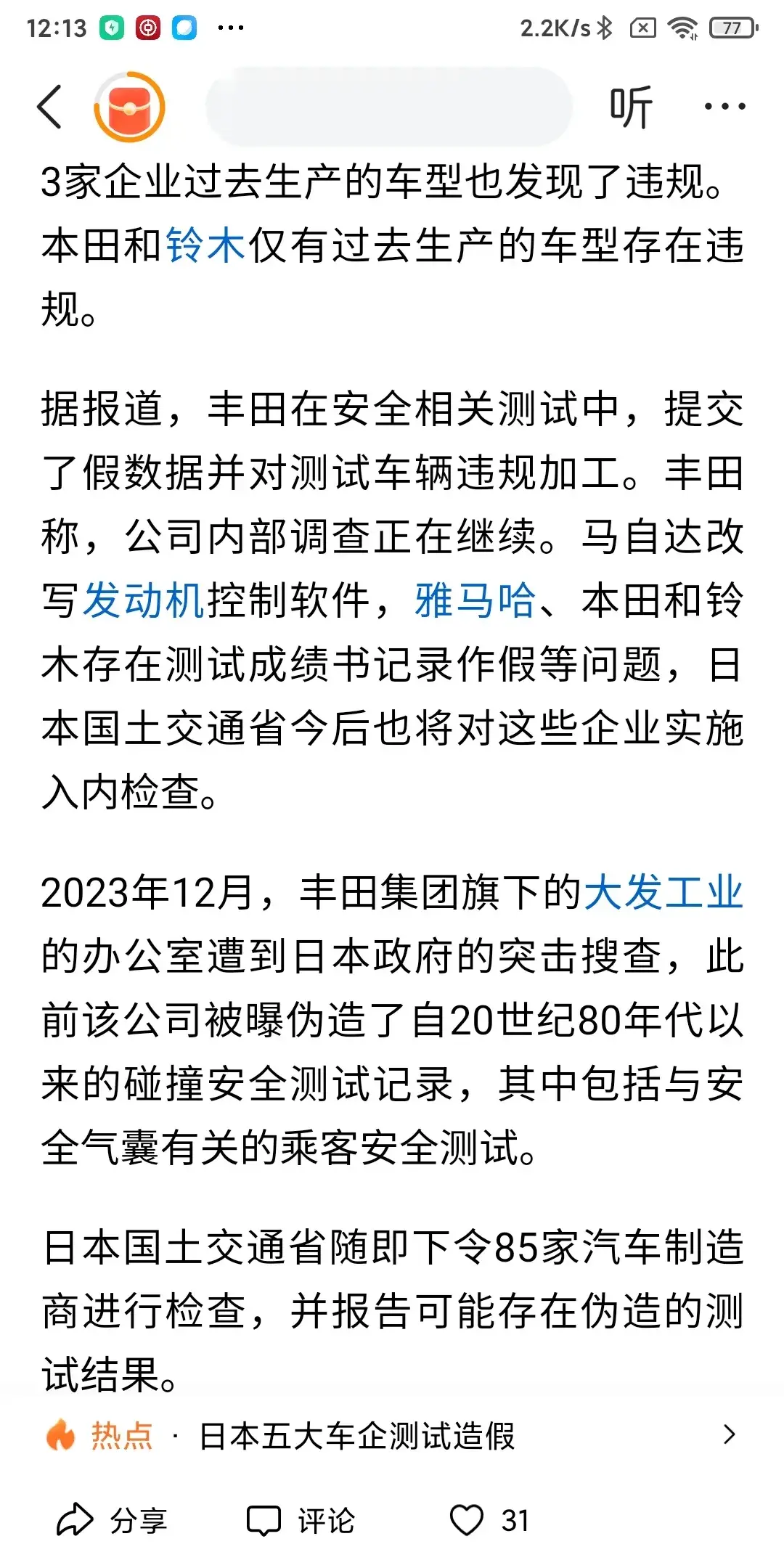Screen dimensions: 784x1568
Task: Open the 大发工业 link
Action: pyautogui.click(x=663, y=892)
